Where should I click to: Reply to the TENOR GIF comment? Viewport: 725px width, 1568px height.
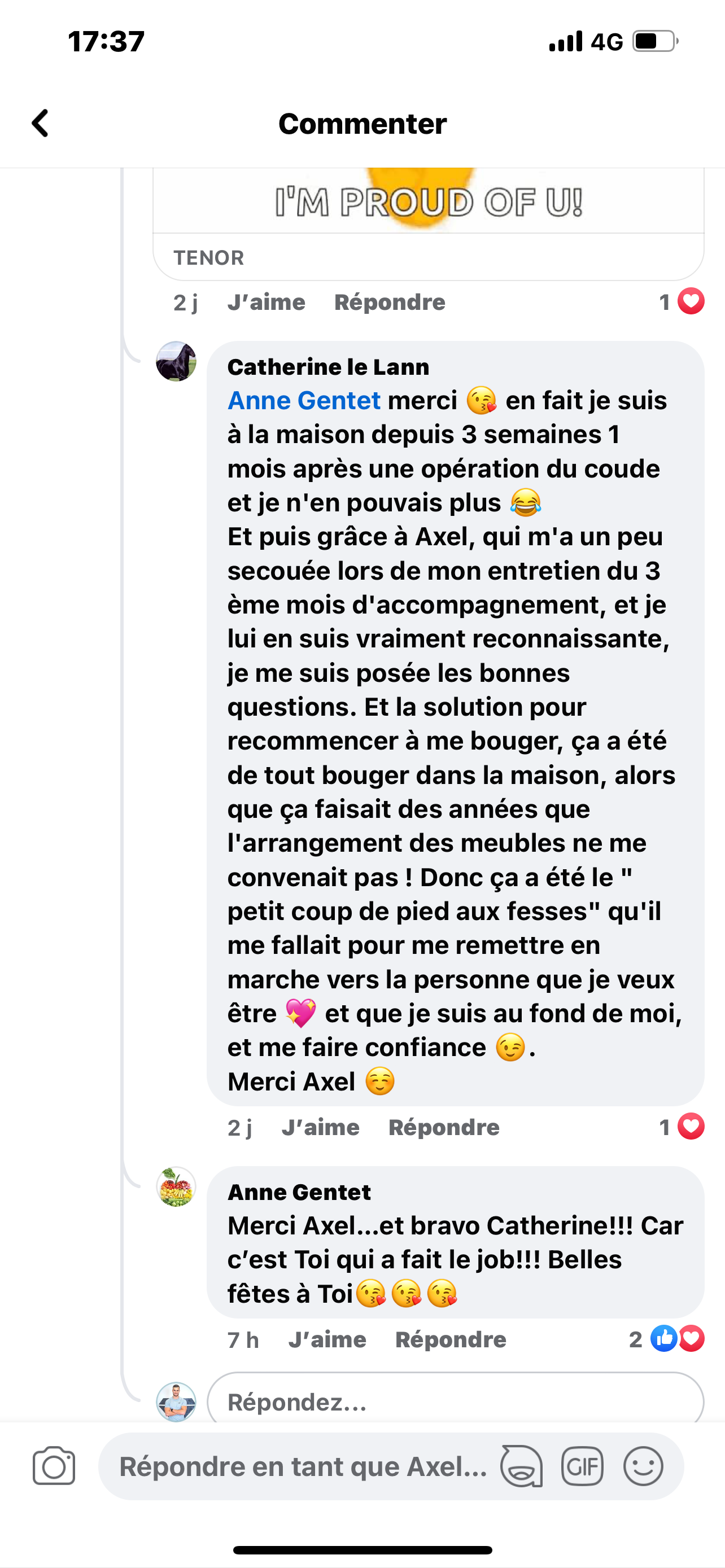pos(390,303)
